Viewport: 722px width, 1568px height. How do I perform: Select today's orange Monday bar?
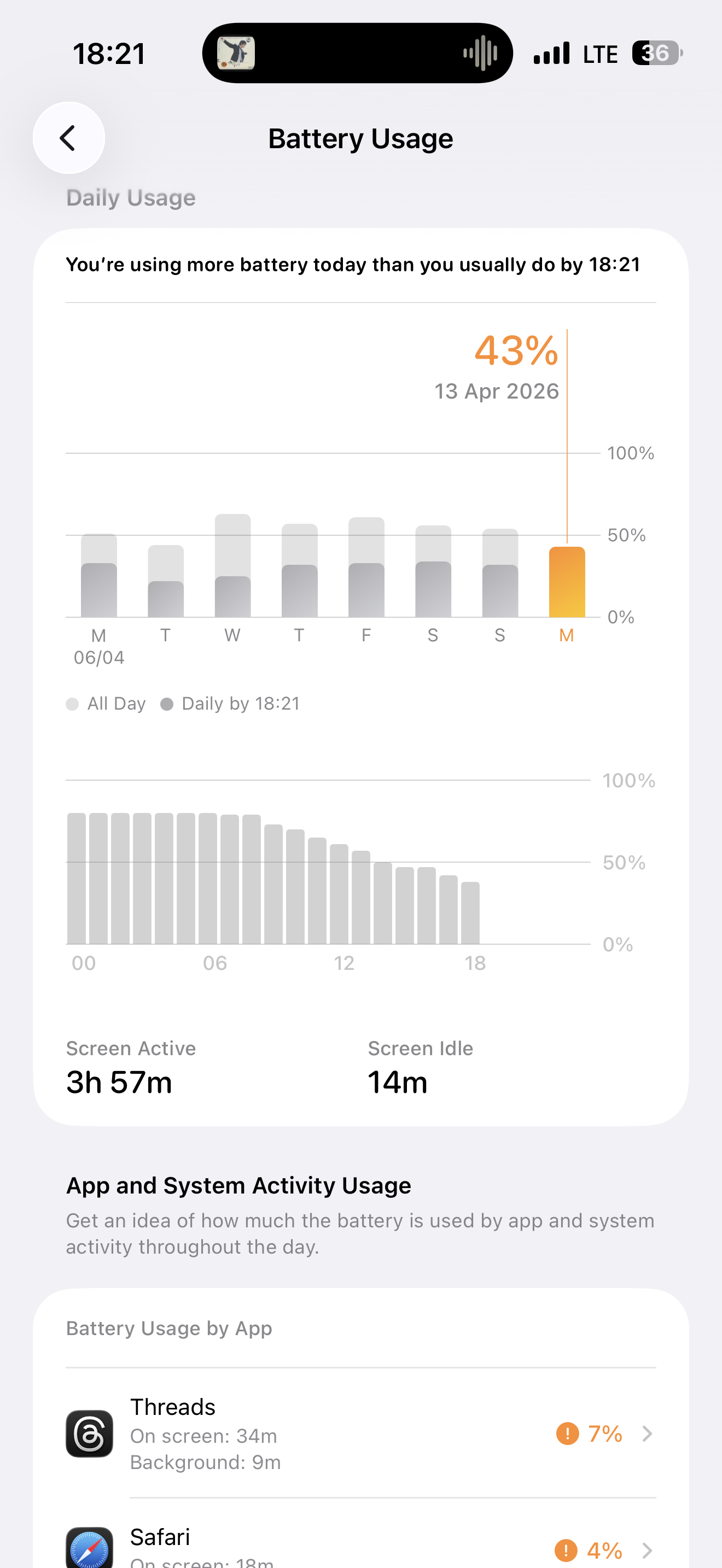point(567,582)
